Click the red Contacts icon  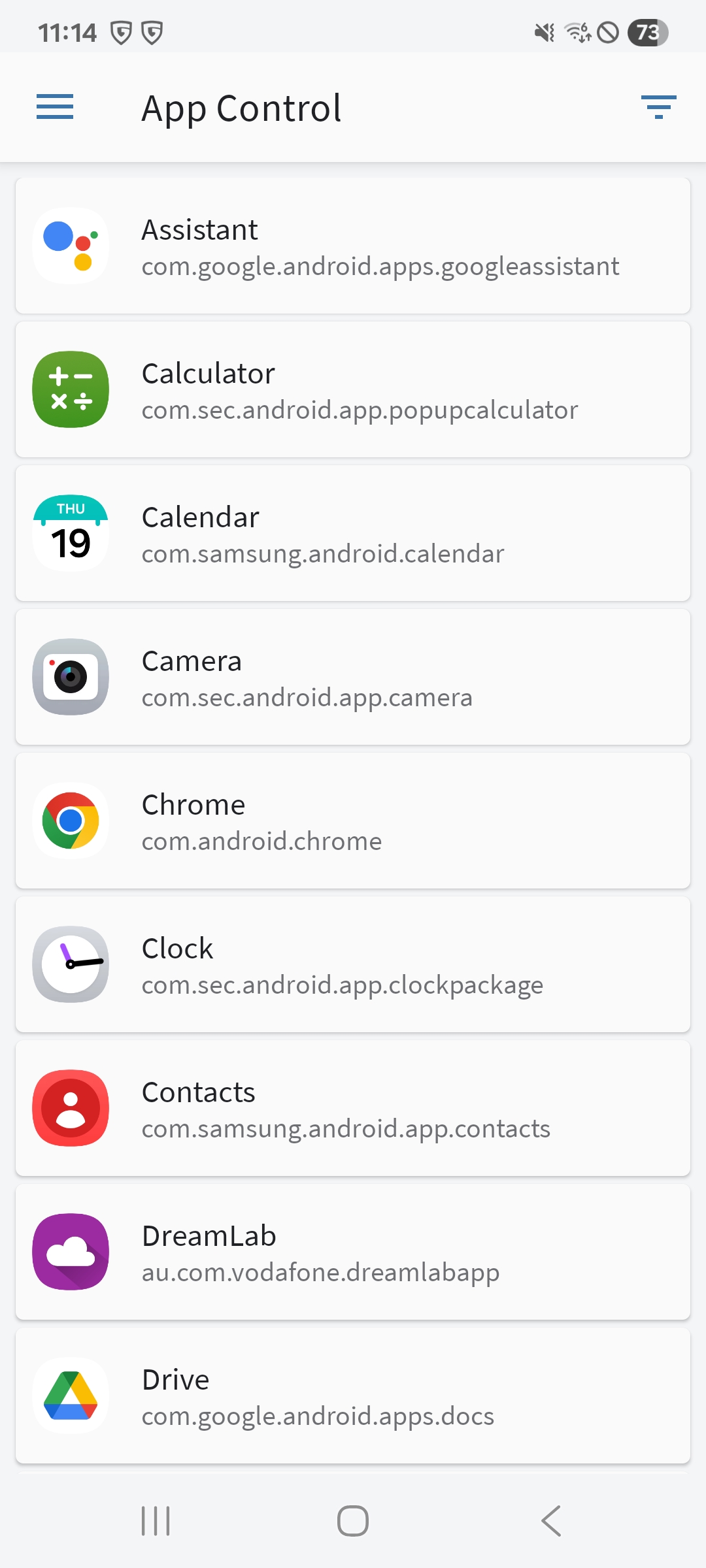tap(70, 1108)
